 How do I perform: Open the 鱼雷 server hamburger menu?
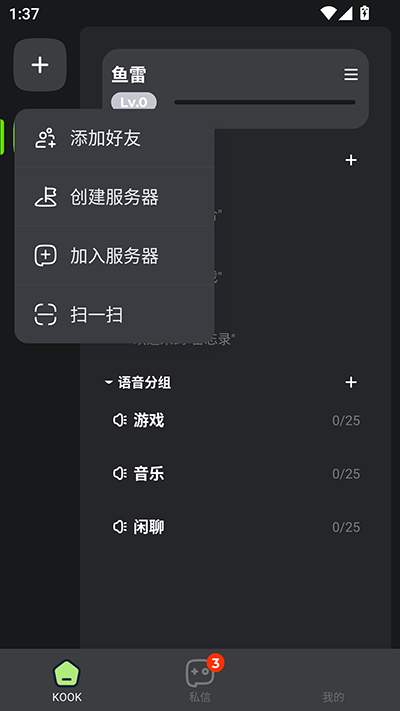click(351, 74)
